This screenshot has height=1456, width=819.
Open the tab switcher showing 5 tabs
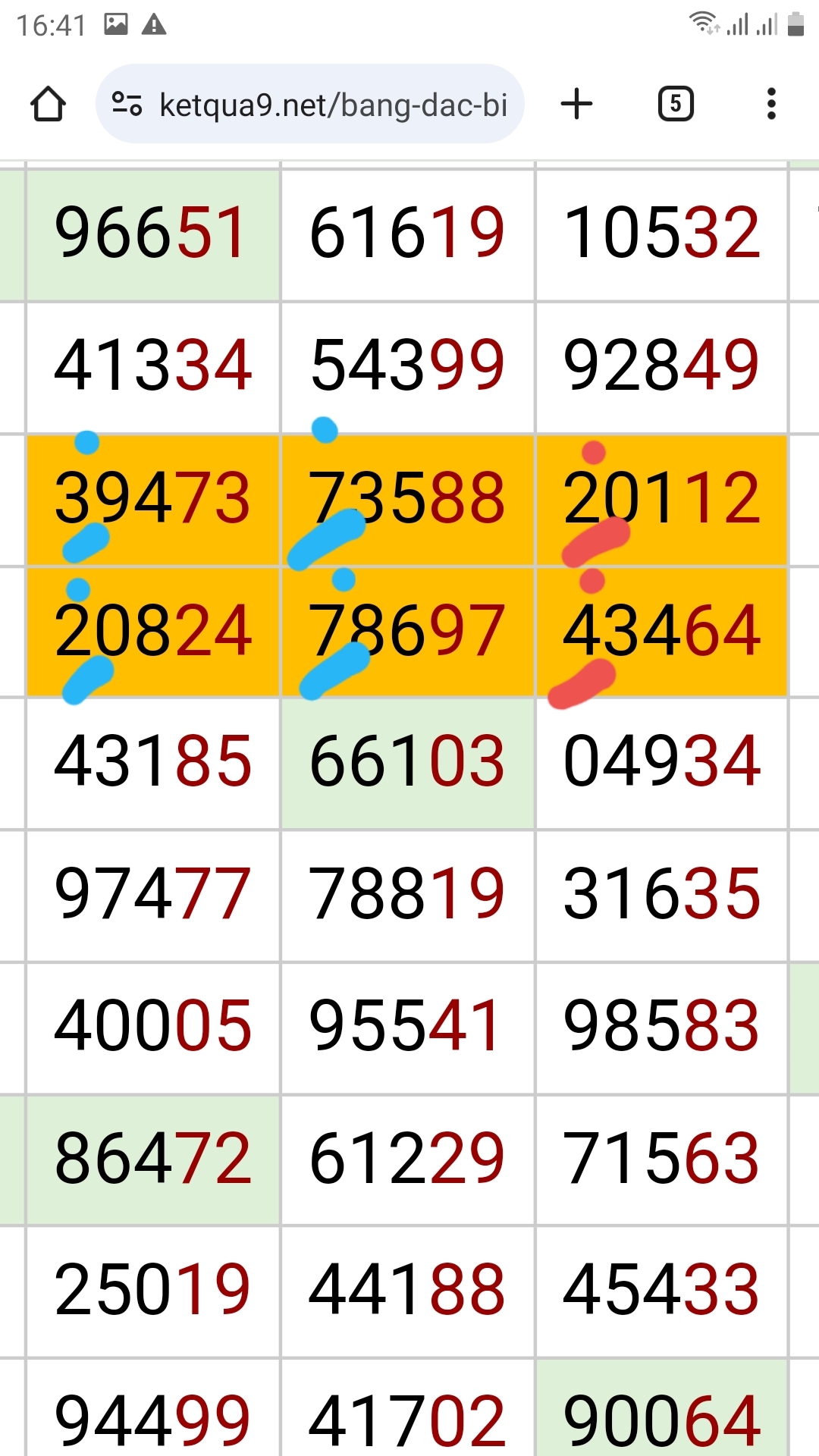(676, 104)
